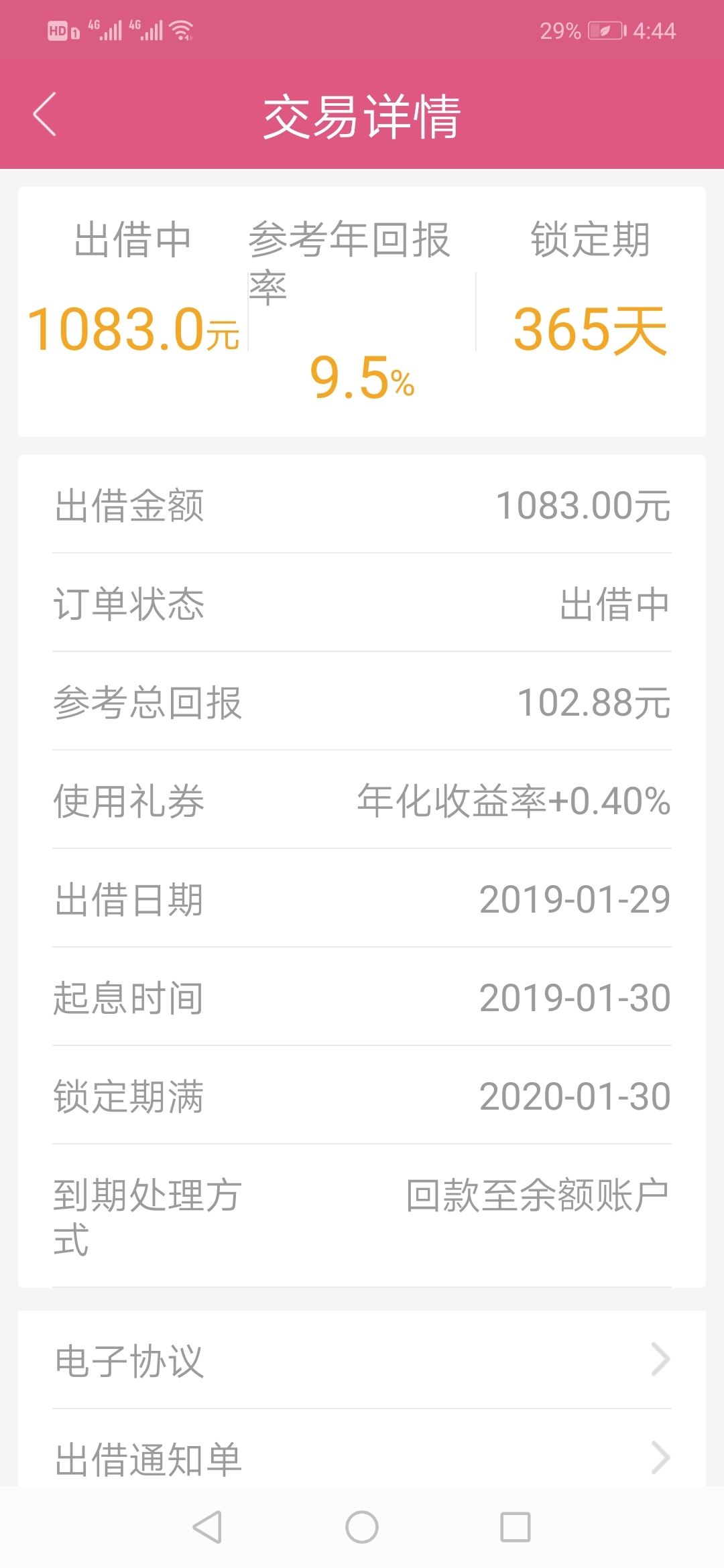Open recent apps via the square button
Image resolution: width=724 pixels, height=1568 pixels.
[x=516, y=1528]
